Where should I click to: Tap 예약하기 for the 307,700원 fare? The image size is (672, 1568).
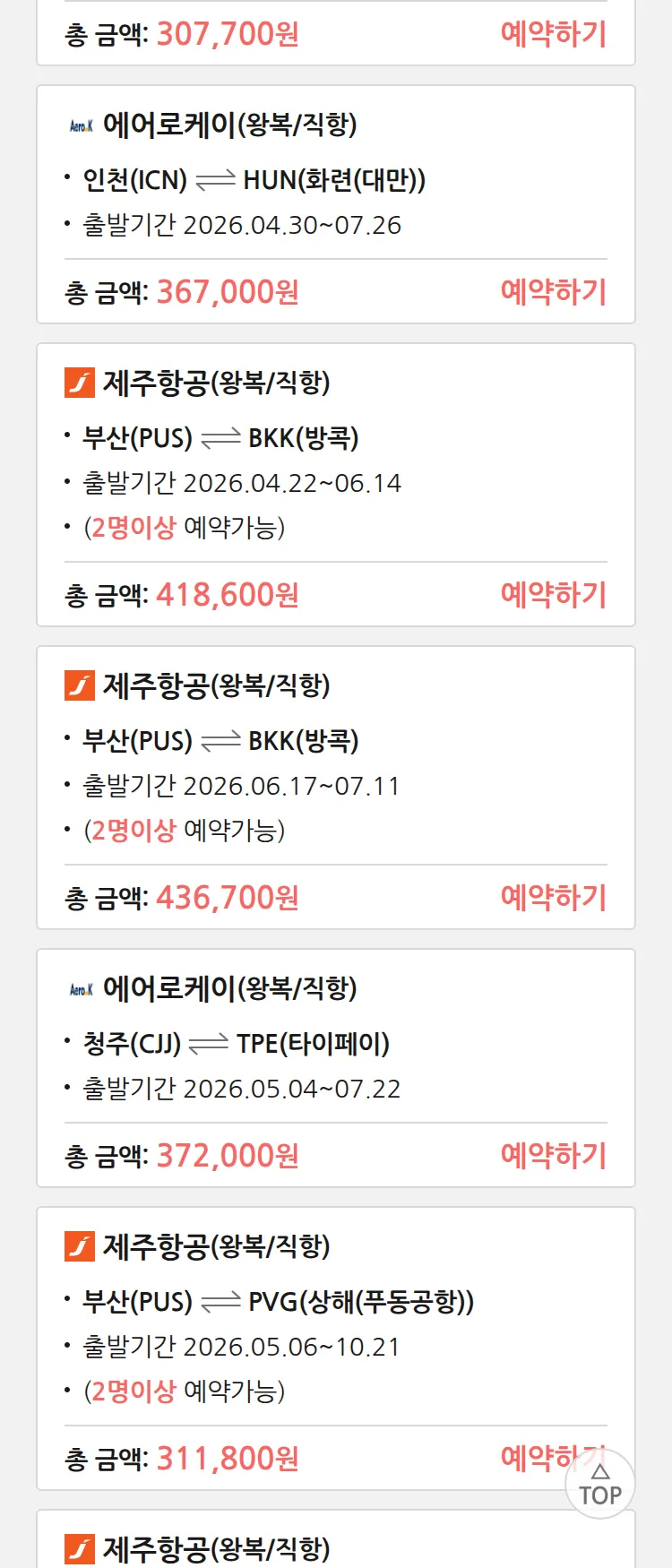(x=553, y=34)
